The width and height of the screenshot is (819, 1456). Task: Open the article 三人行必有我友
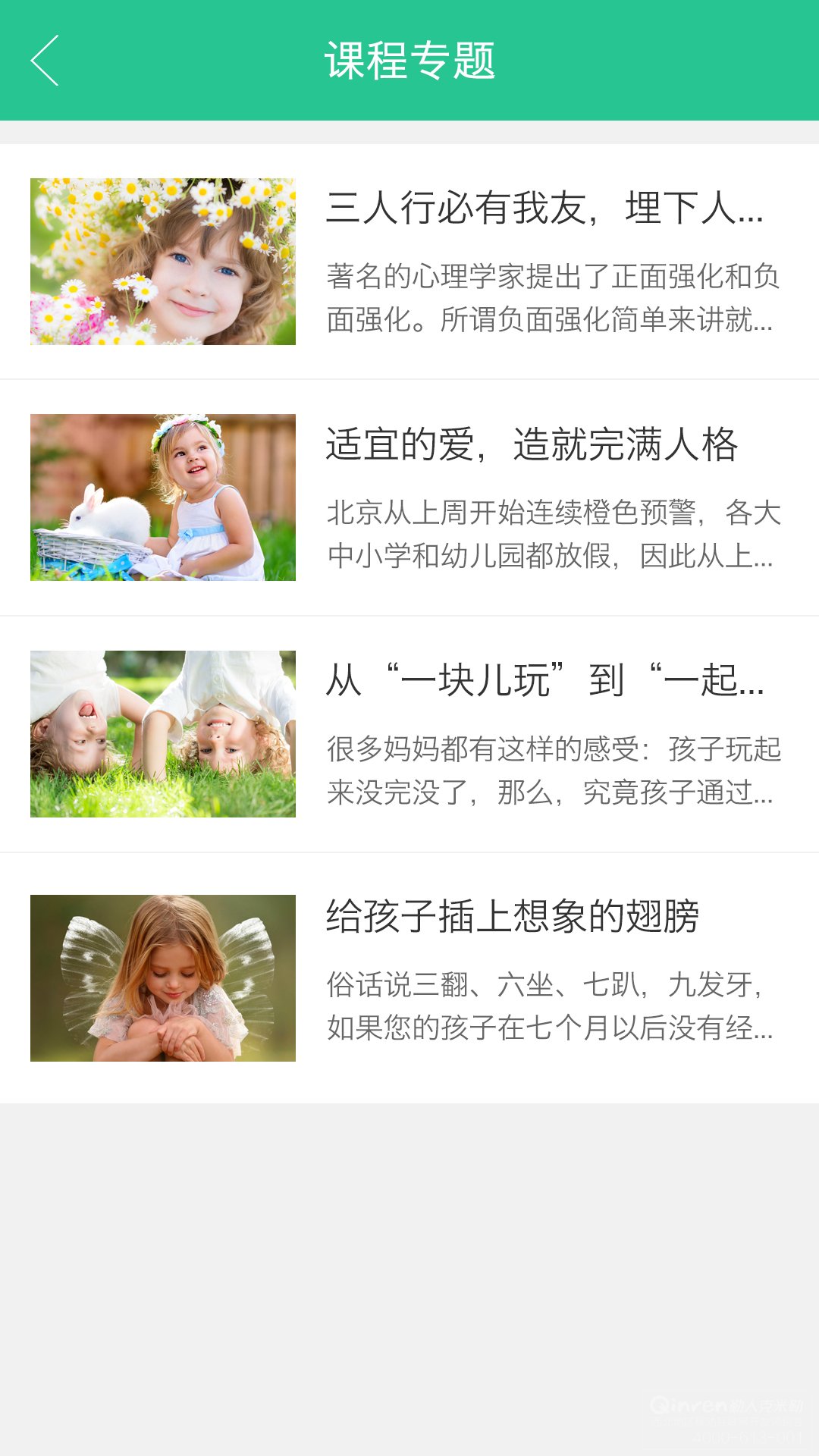coord(409,262)
